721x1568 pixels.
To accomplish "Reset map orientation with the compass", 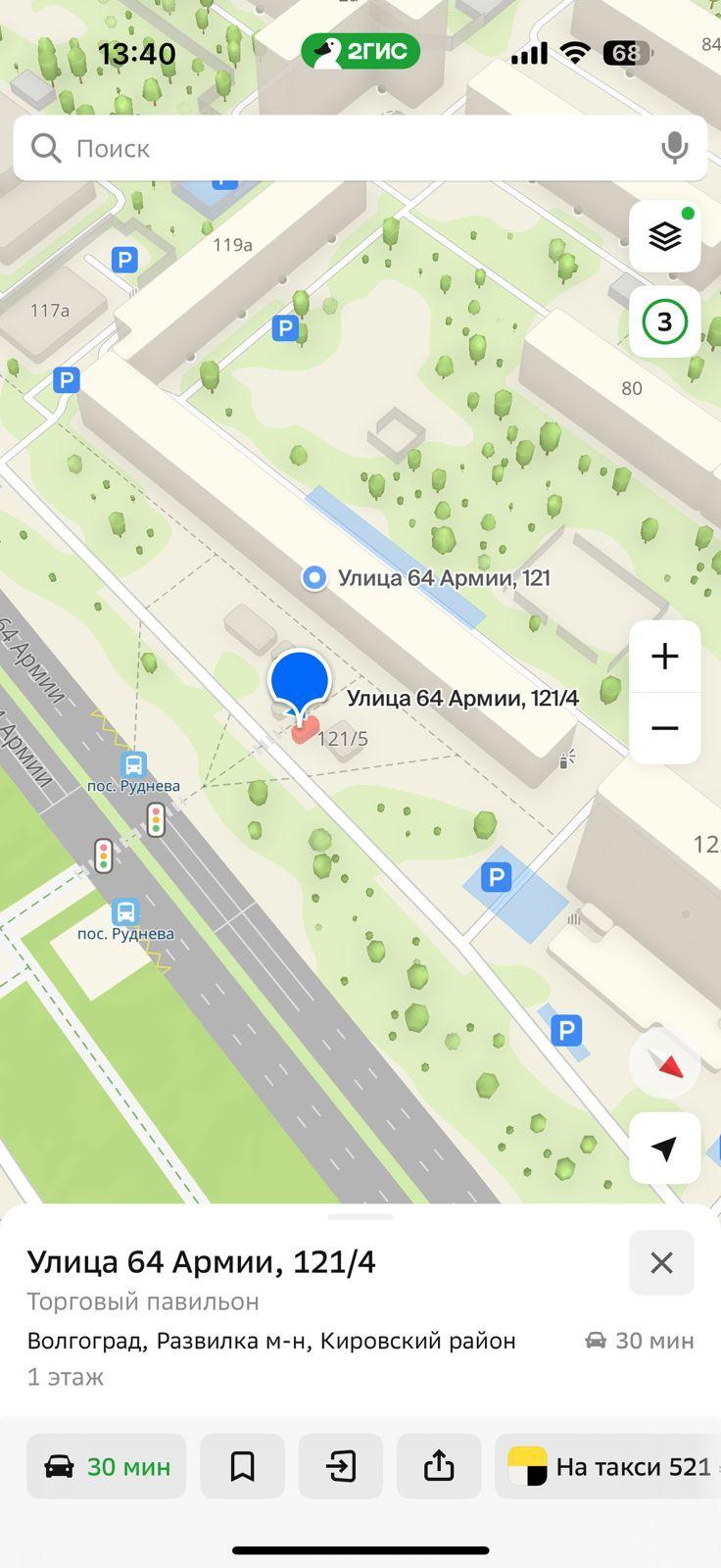I will tap(664, 1063).
